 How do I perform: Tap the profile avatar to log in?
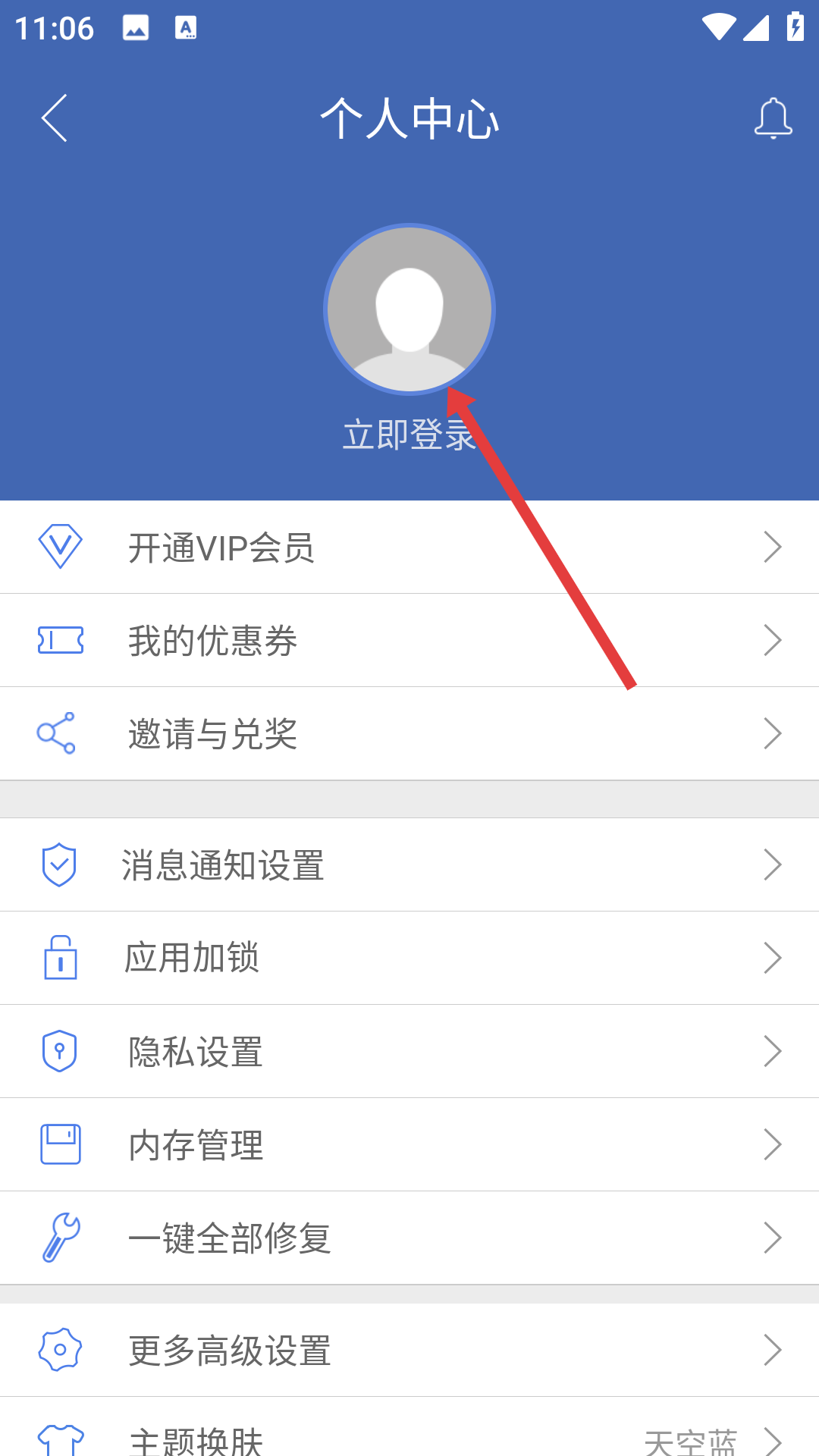click(x=409, y=309)
